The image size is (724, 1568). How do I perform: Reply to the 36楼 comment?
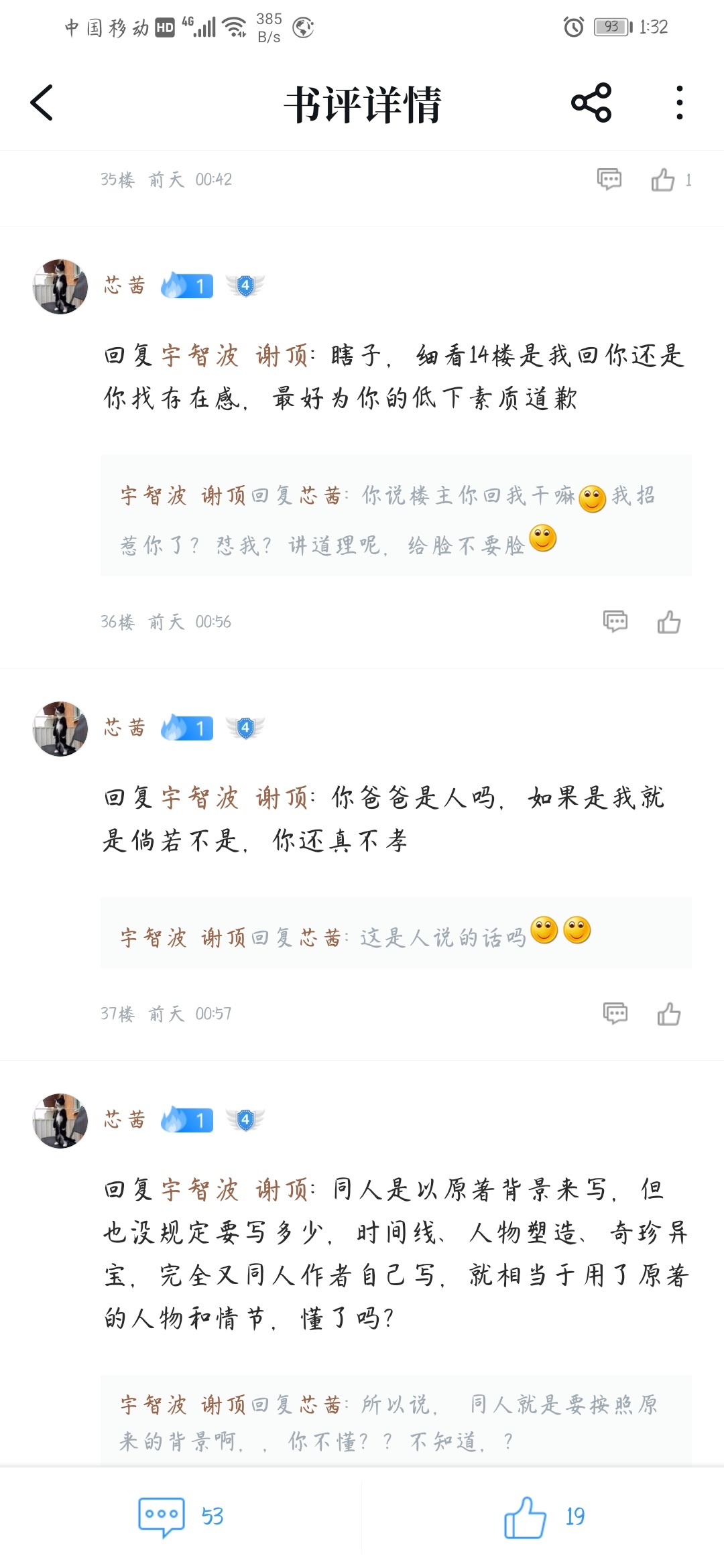(615, 622)
